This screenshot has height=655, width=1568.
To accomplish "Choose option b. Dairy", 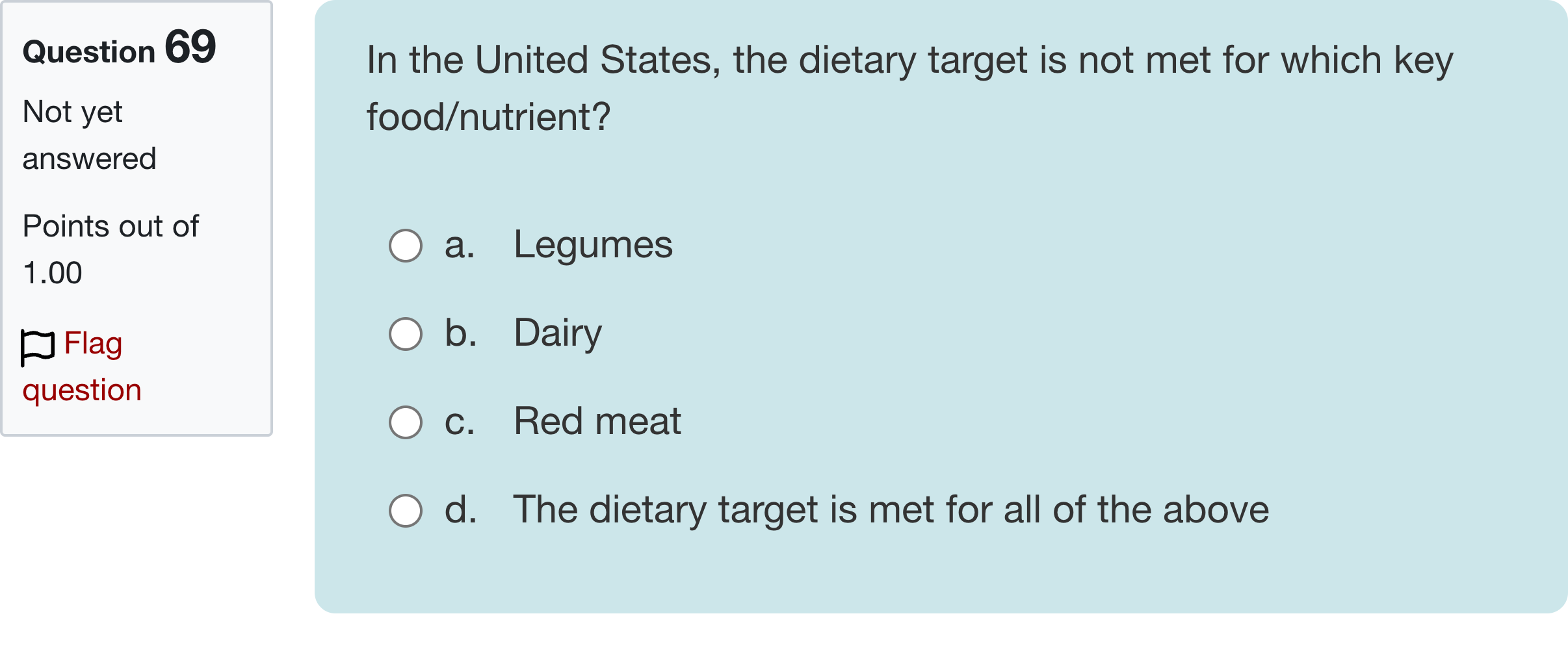I will click(x=406, y=334).
